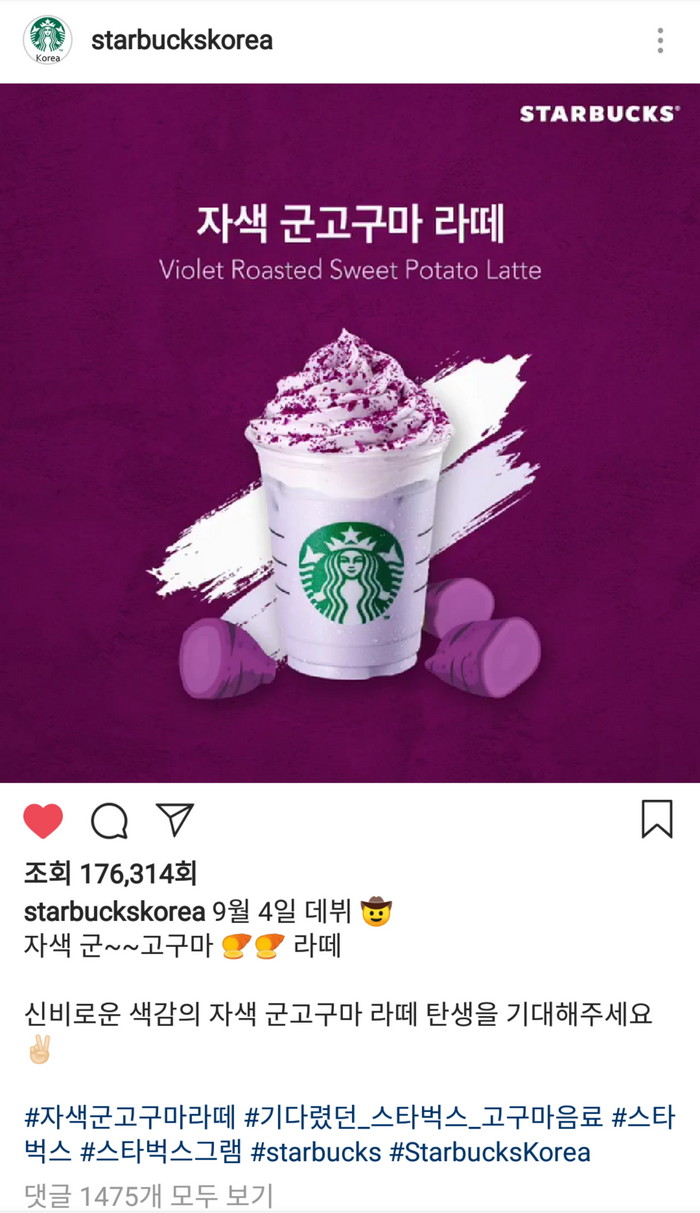
Task: View all 1475 comments
Action: click(148, 1195)
